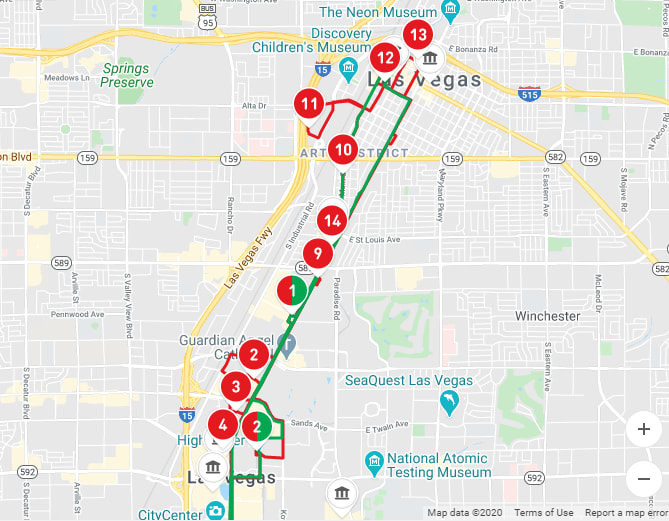The width and height of the screenshot is (669, 521).
Task: Open the Terms of Use link
Action: (x=544, y=513)
